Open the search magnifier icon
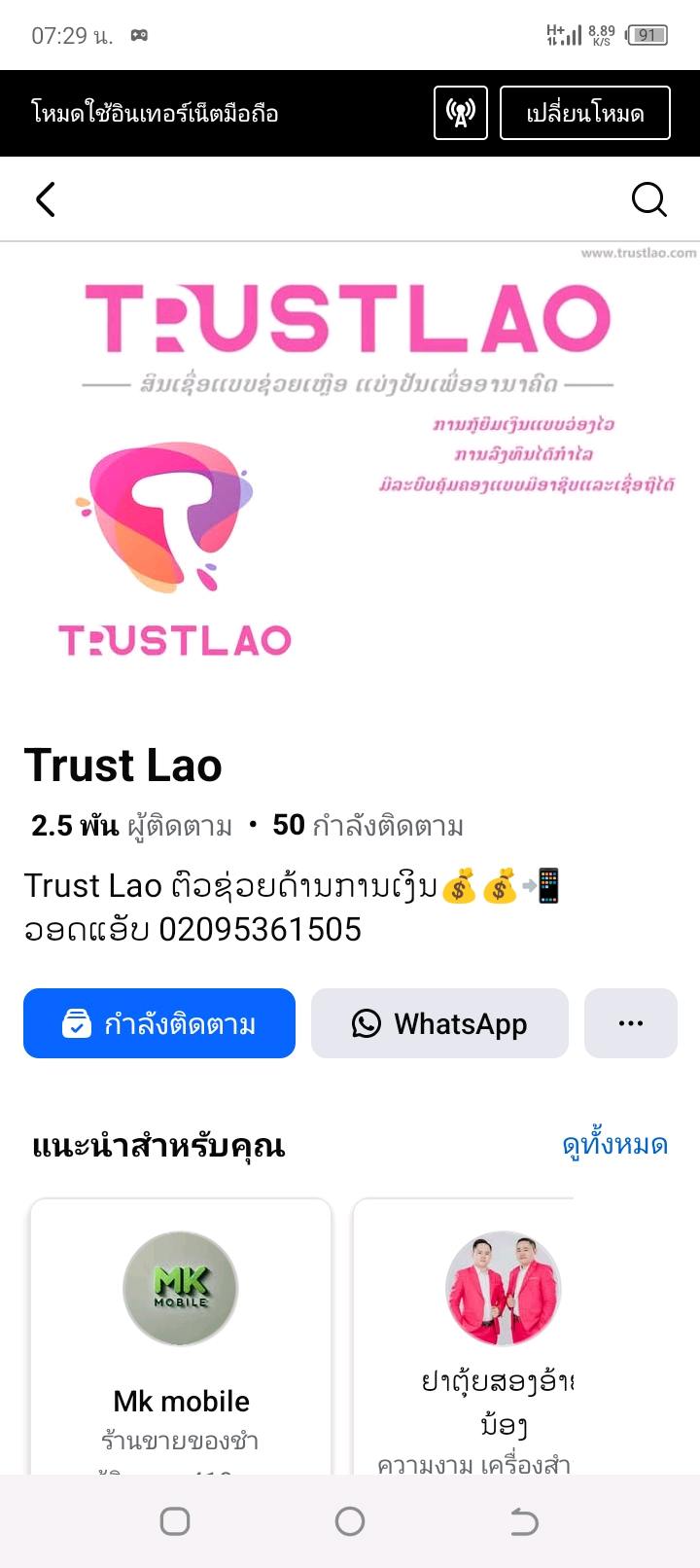 (648, 199)
